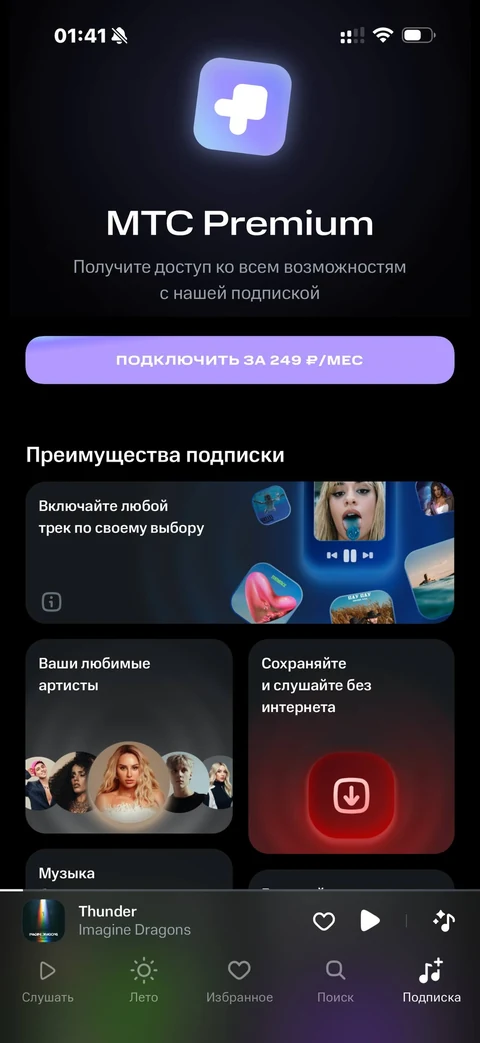Select the Подписка tab

[431, 981]
